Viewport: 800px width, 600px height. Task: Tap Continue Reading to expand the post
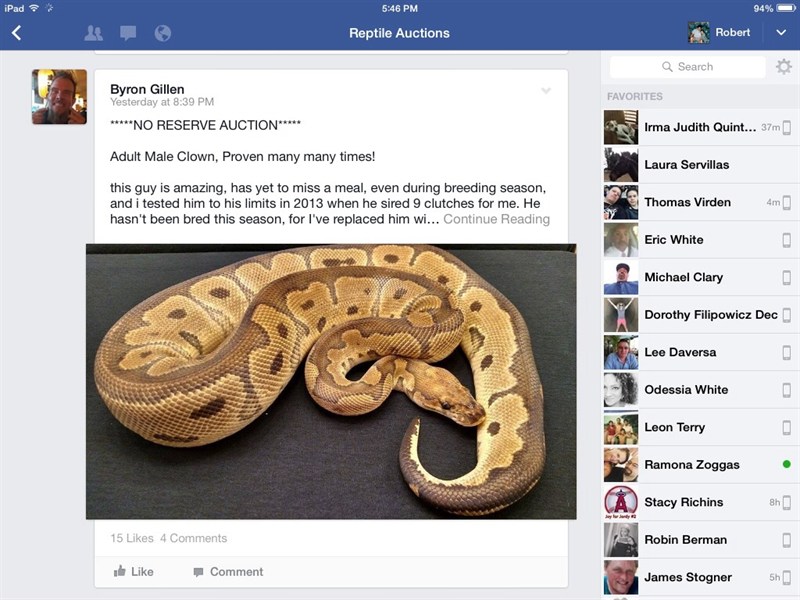pyautogui.click(x=496, y=219)
